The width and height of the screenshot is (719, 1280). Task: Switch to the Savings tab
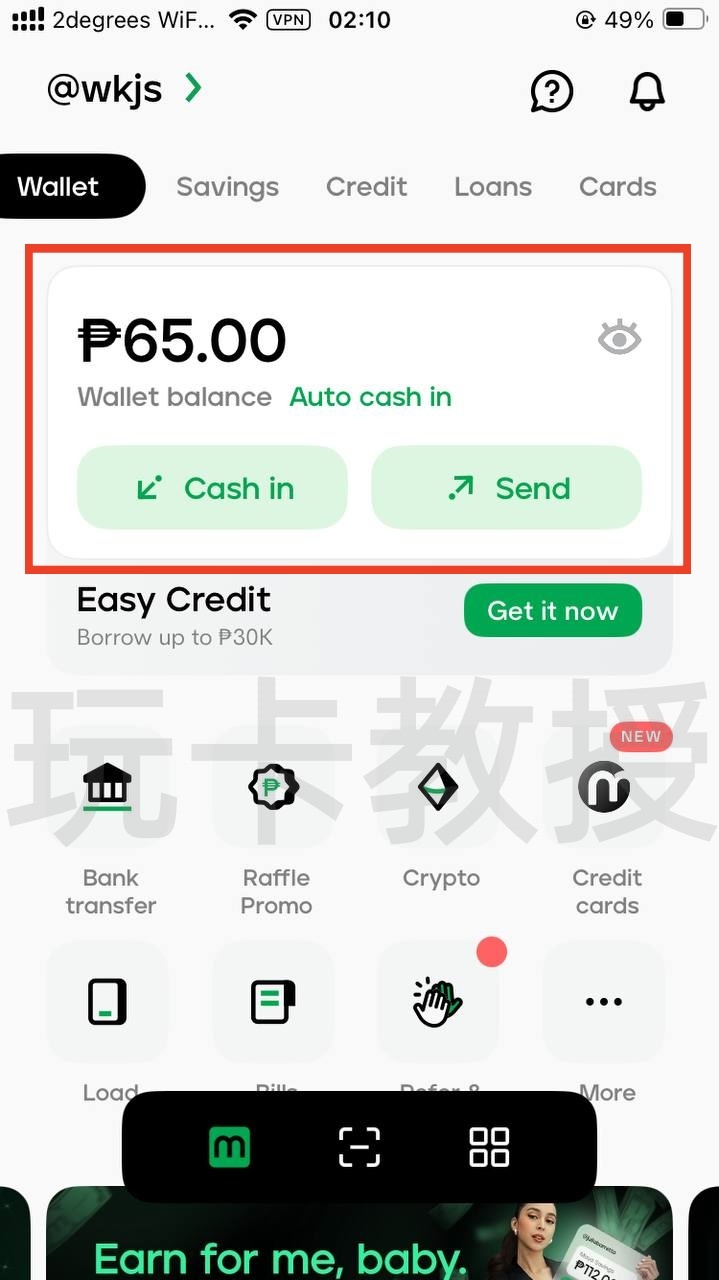pyautogui.click(x=227, y=187)
